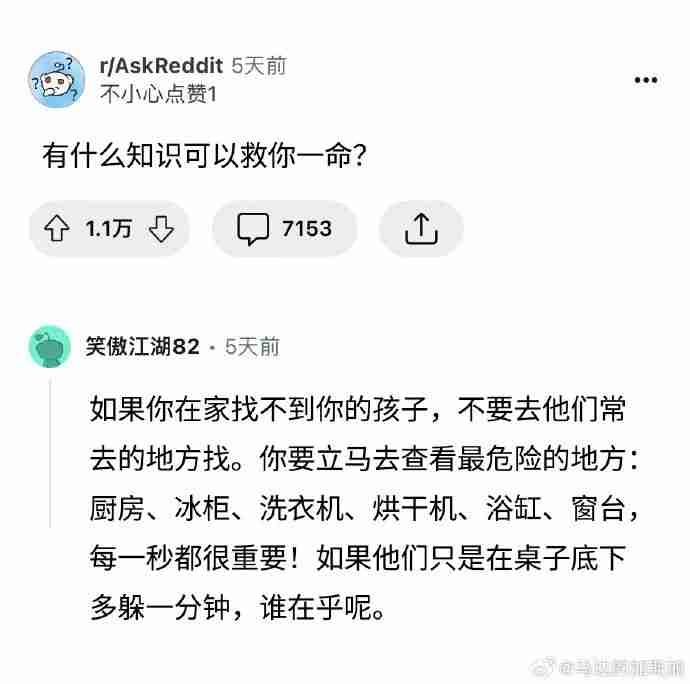Image resolution: width=690 pixels, height=684 pixels.
Task: Open the 7153 comments
Action: (x=285, y=229)
